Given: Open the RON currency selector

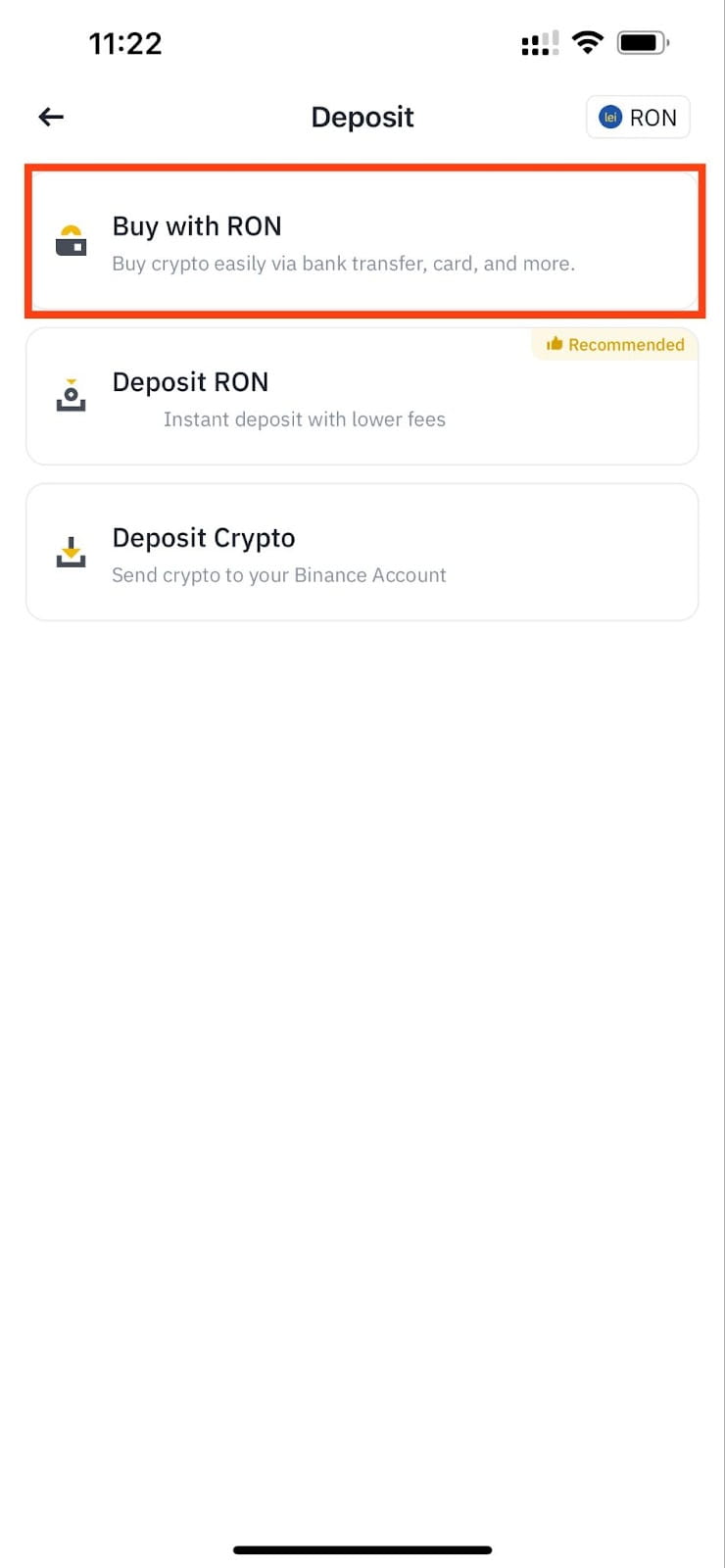Looking at the screenshot, I should (x=638, y=118).
